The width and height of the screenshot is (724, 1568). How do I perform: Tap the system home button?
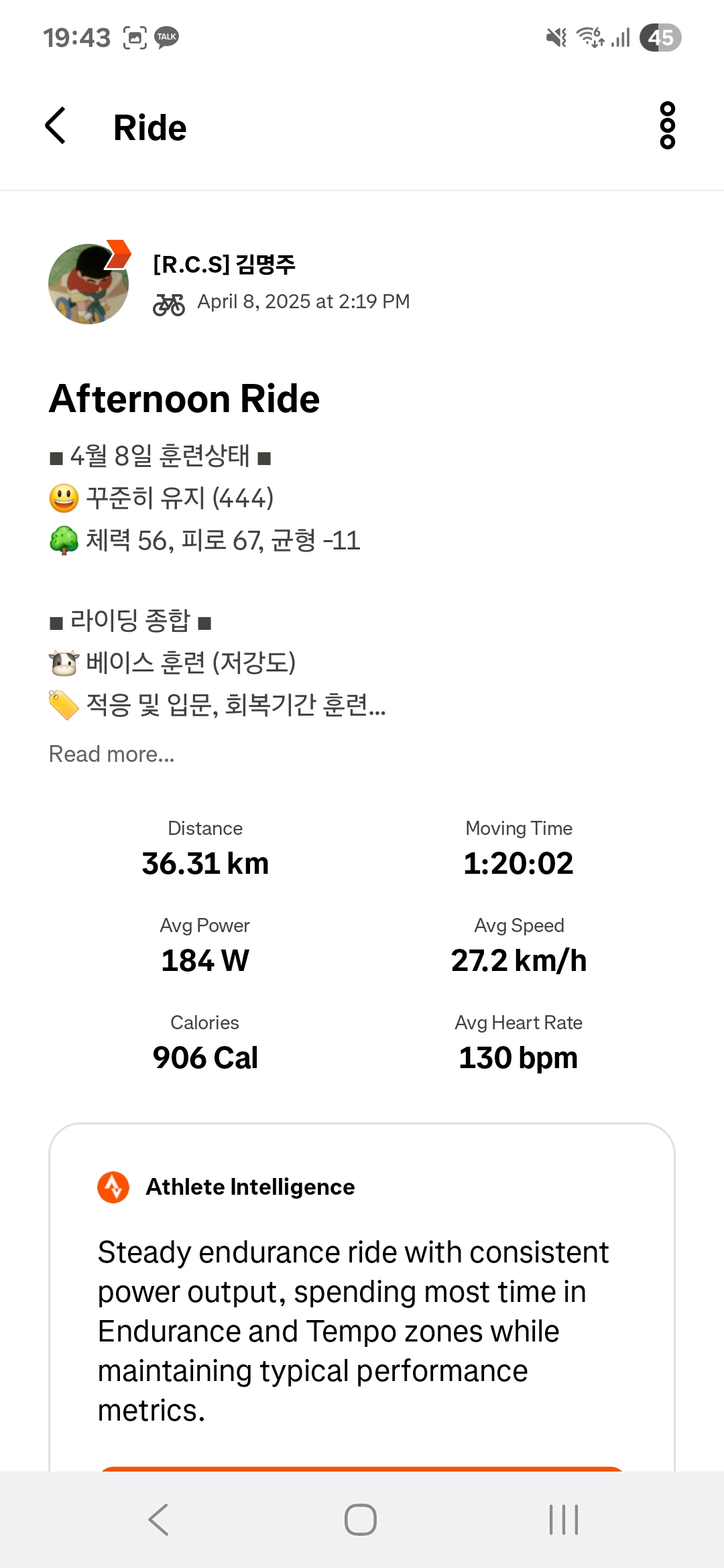tap(361, 1519)
